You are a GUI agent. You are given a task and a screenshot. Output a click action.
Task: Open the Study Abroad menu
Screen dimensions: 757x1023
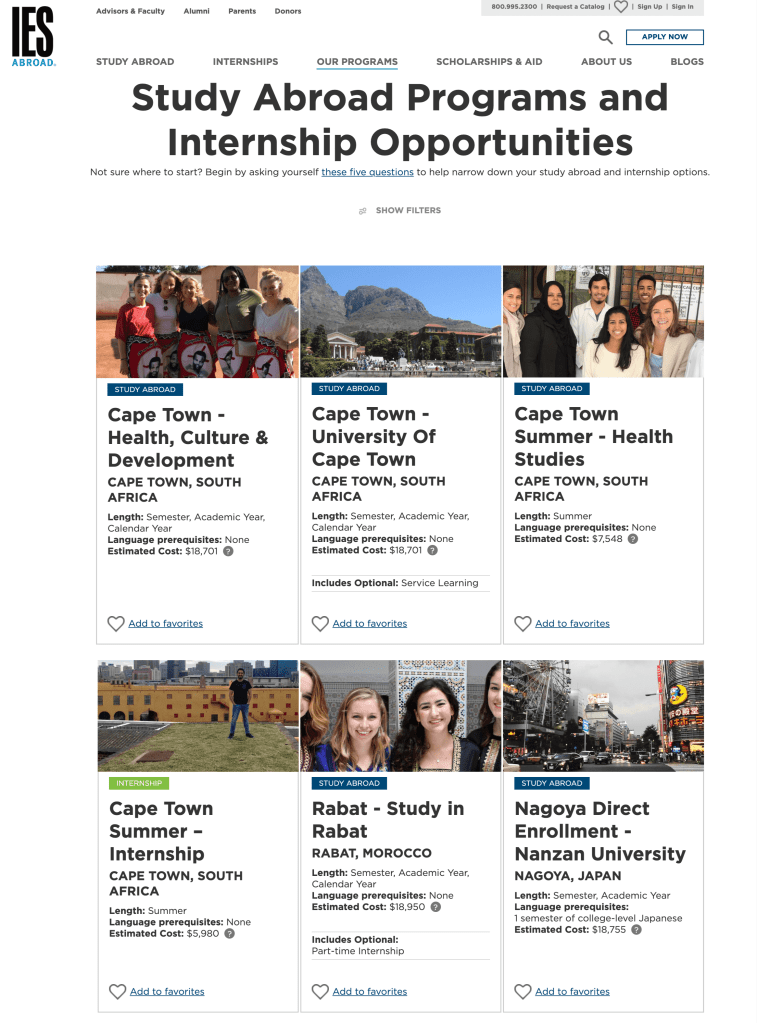[135, 62]
